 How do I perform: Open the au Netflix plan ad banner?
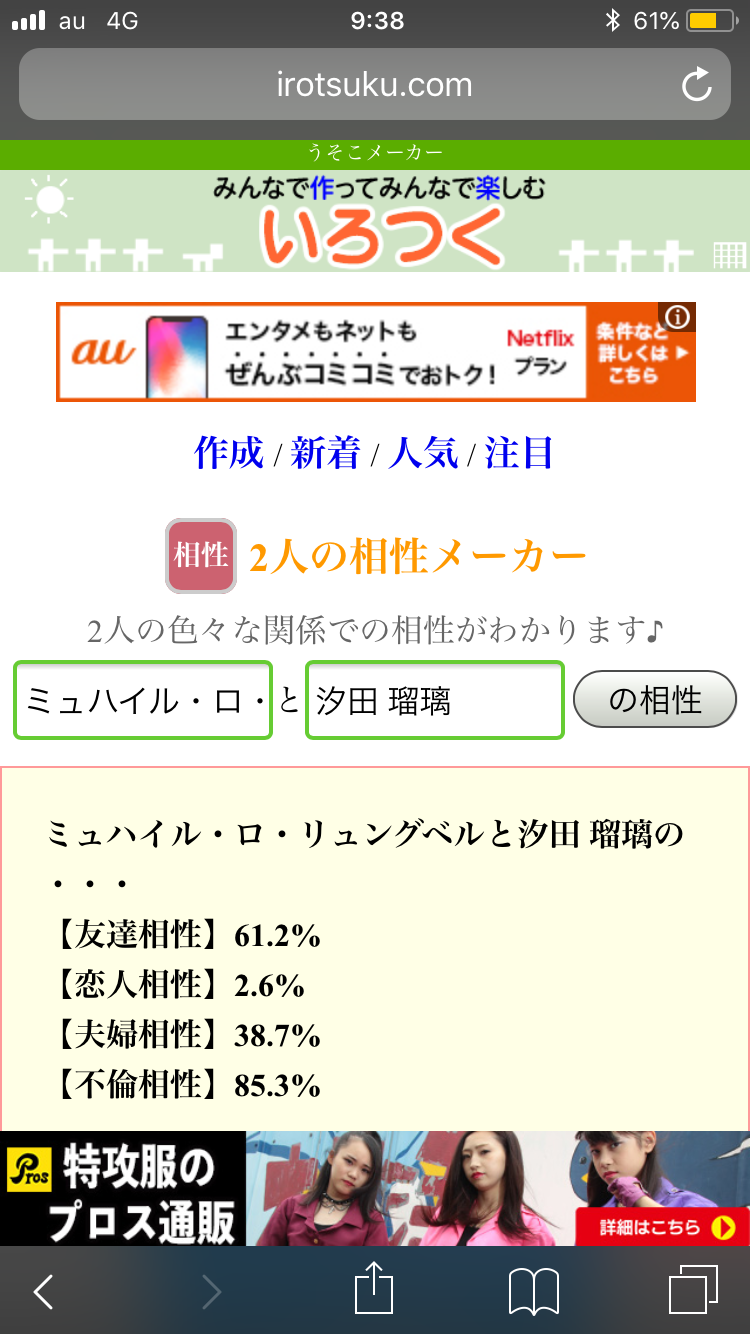[x=370, y=352]
